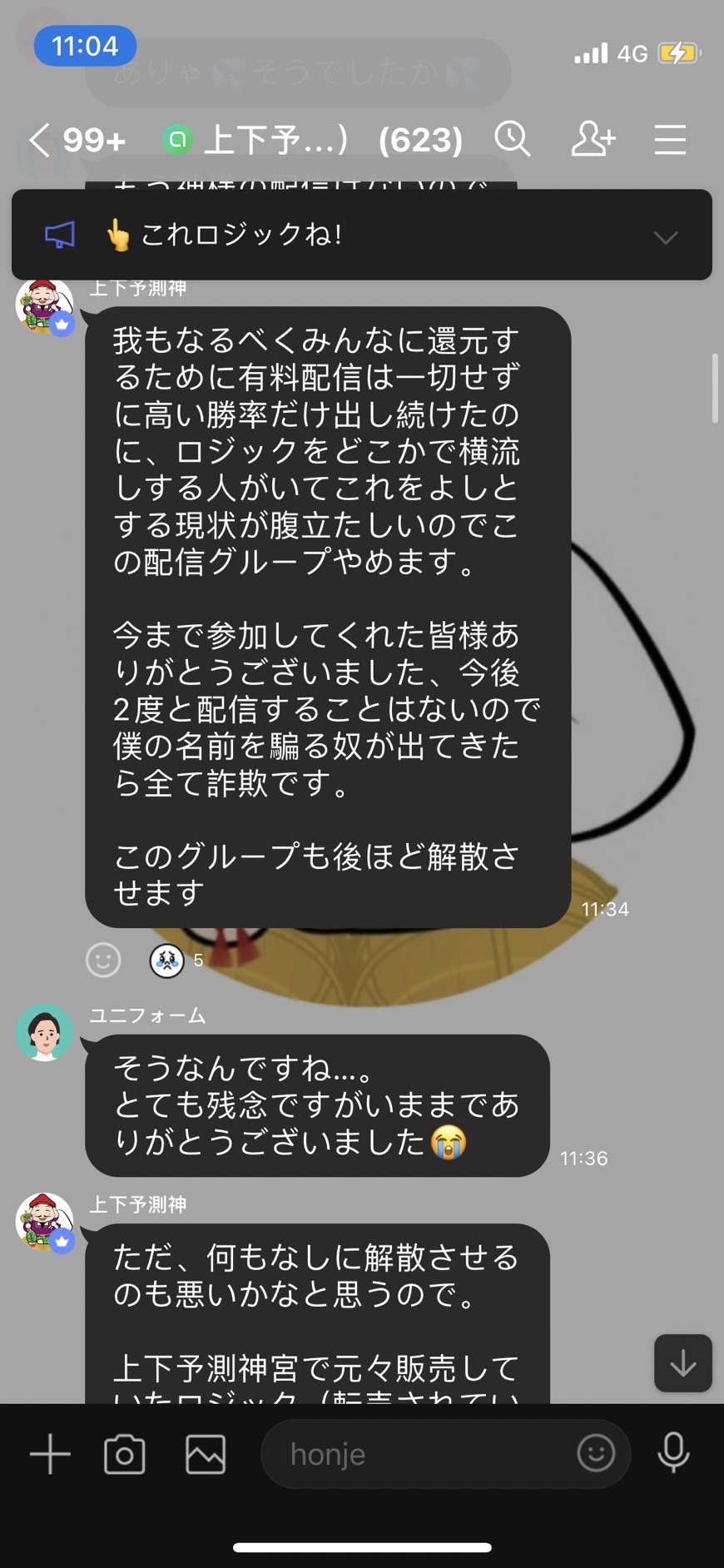The width and height of the screenshot is (724, 1568).
Task: Open the plus attachment menu
Action: (50, 1454)
